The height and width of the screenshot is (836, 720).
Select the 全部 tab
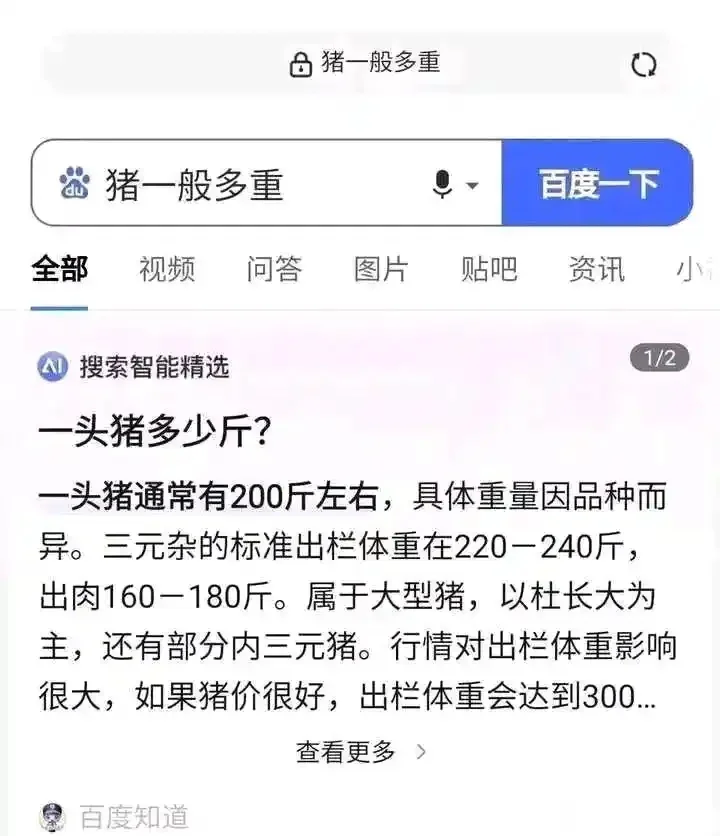59,269
